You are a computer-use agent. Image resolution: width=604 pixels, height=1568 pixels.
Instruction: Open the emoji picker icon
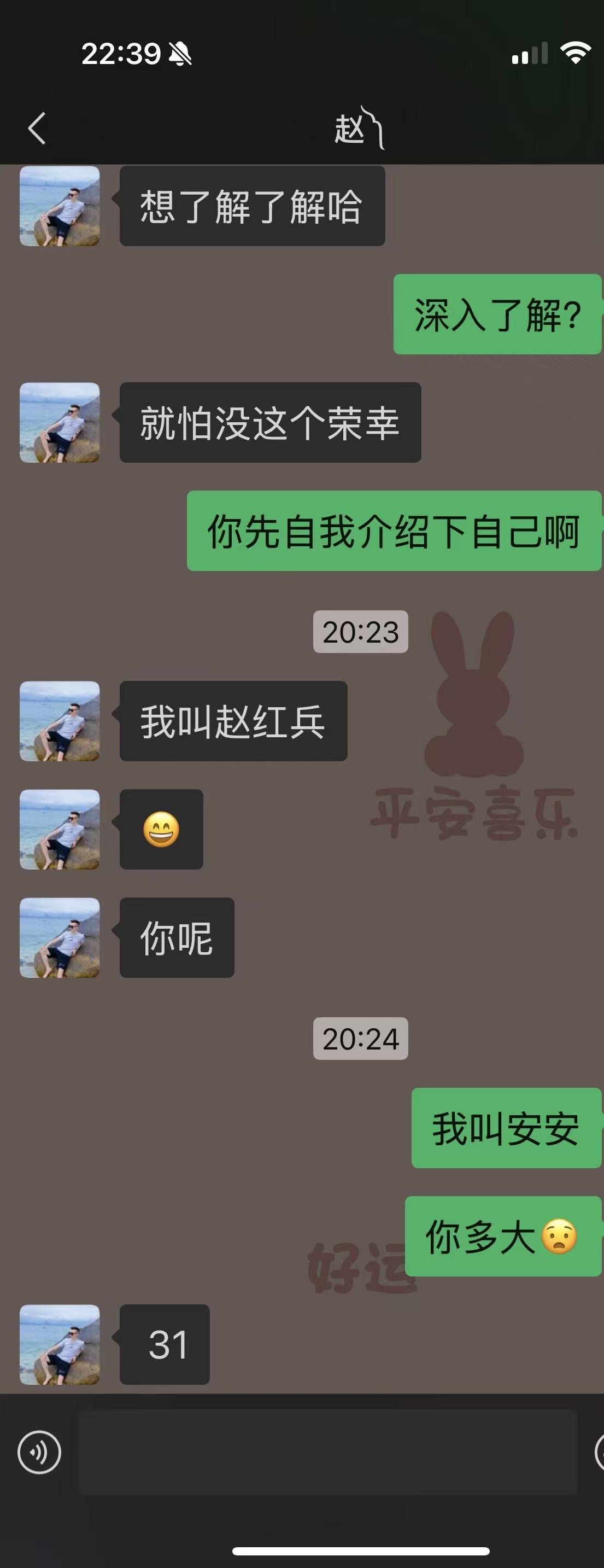[599, 1452]
